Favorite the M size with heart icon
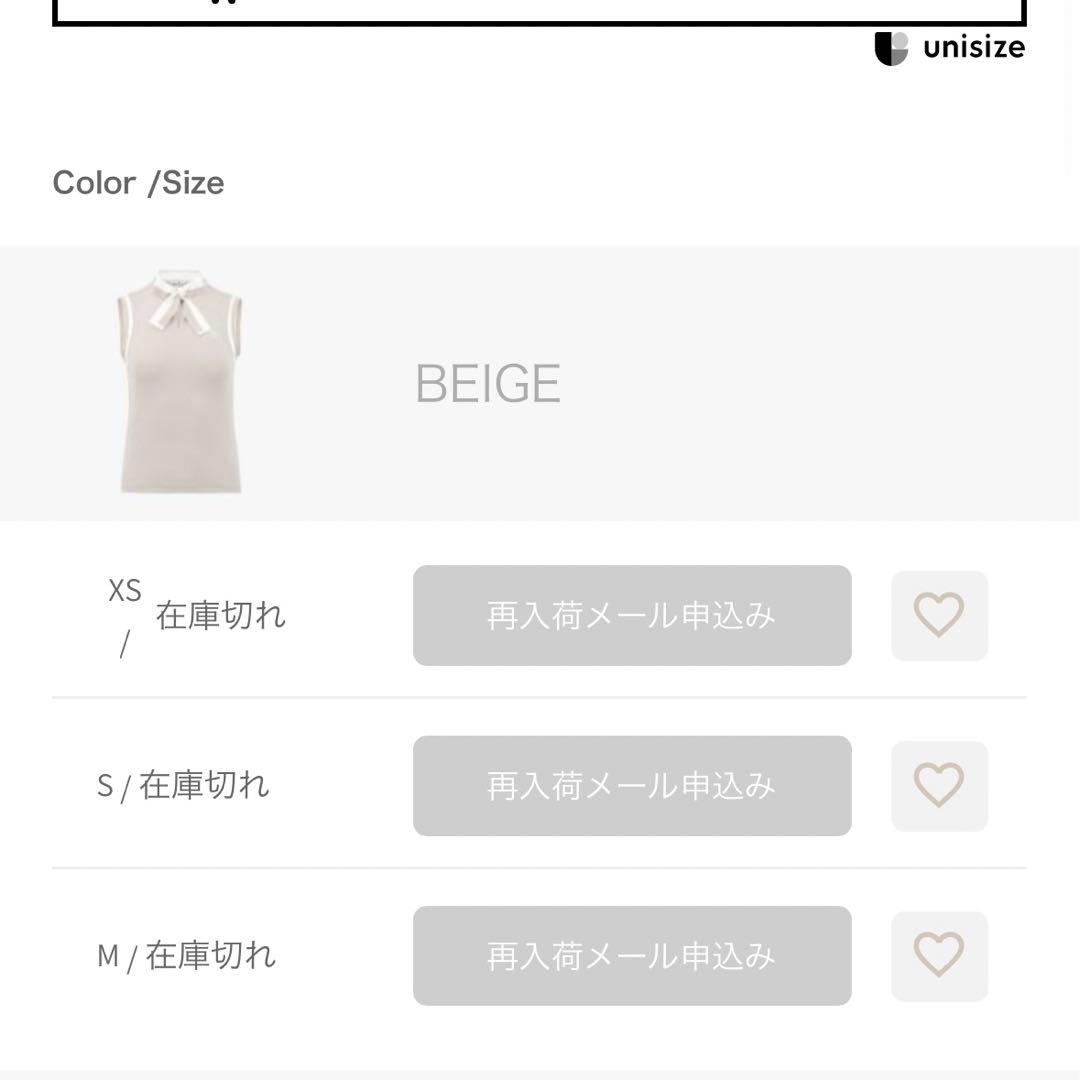The image size is (1080, 1080). pyautogui.click(x=939, y=956)
